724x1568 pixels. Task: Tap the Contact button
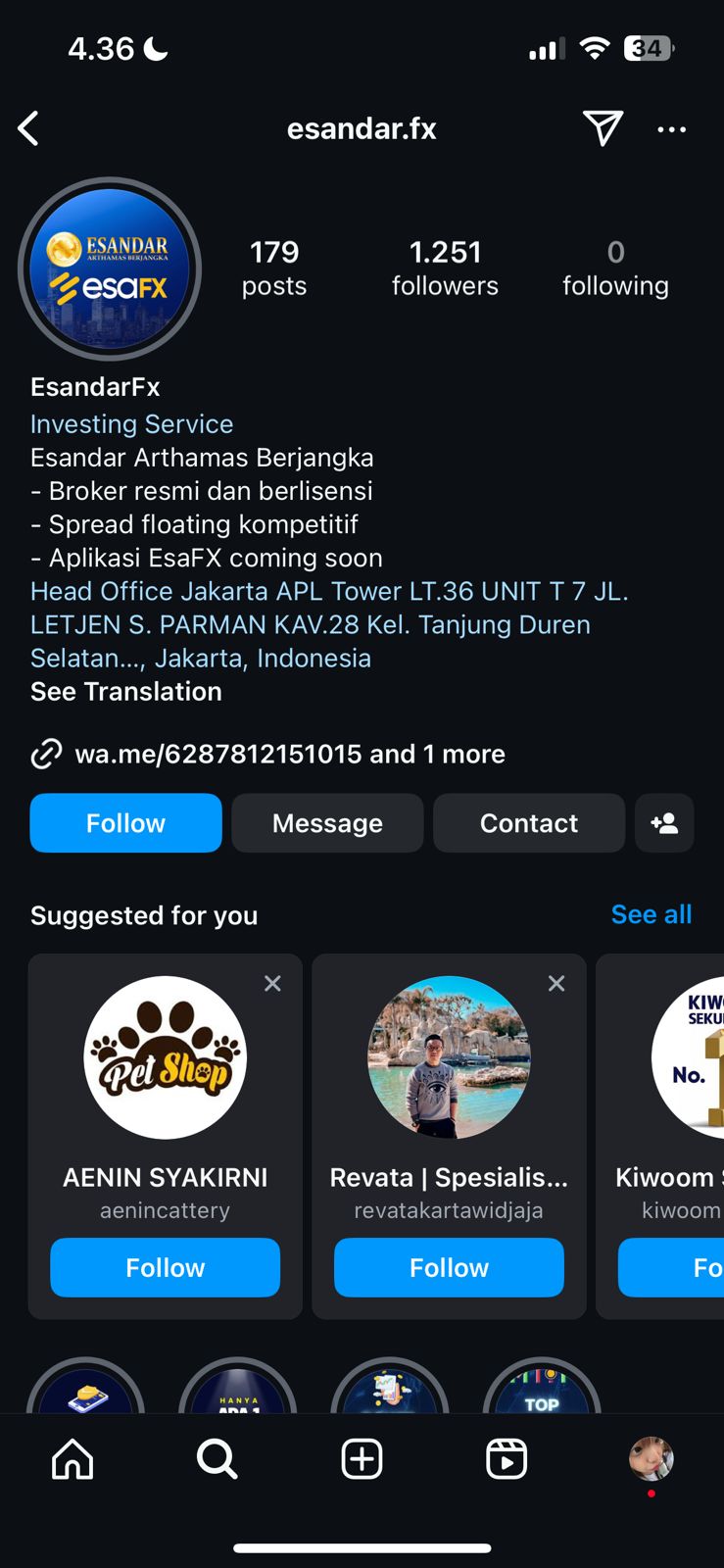[x=528, y=823]
